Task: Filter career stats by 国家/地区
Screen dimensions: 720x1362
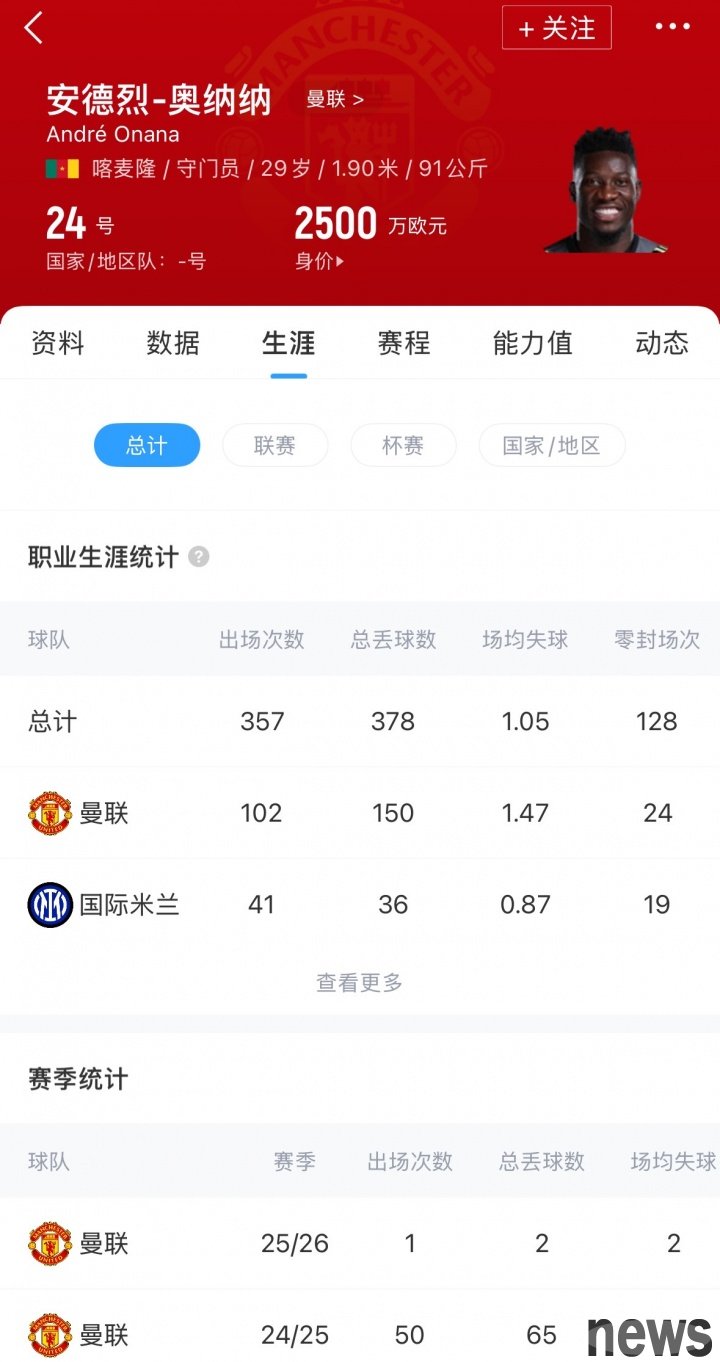Action: point(552,445)
